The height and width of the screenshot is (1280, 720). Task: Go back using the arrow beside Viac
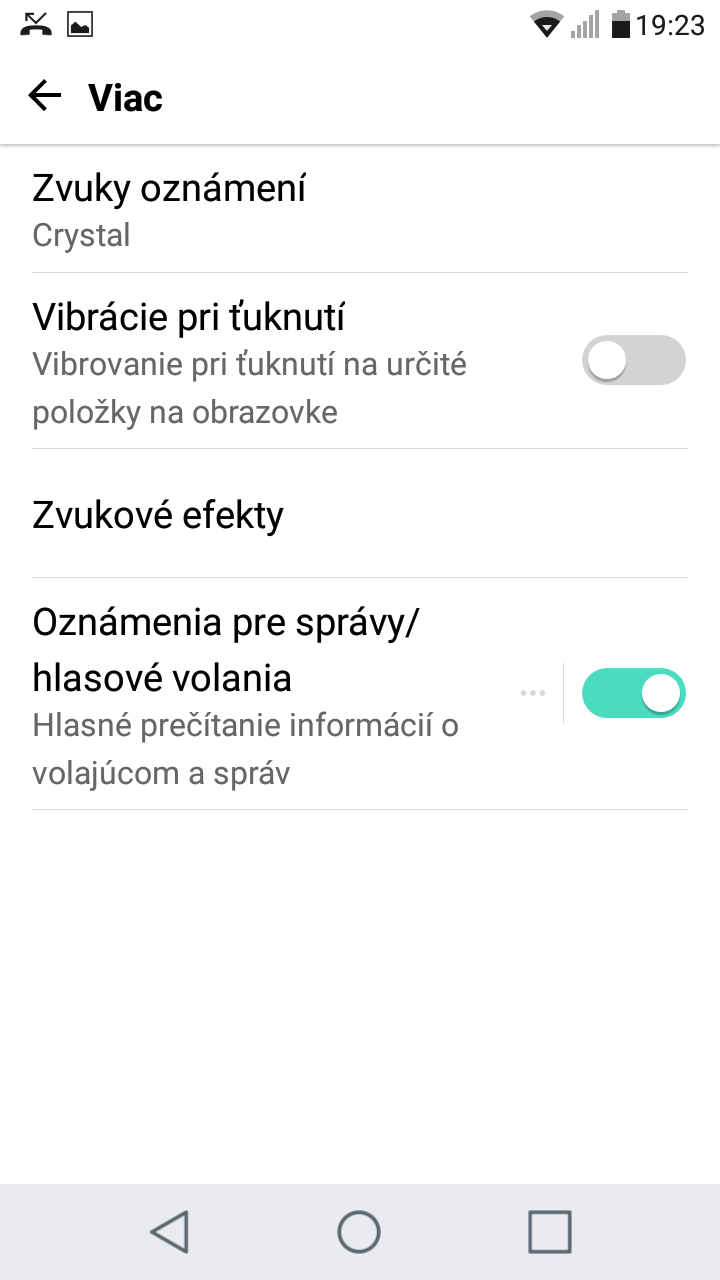45,96
